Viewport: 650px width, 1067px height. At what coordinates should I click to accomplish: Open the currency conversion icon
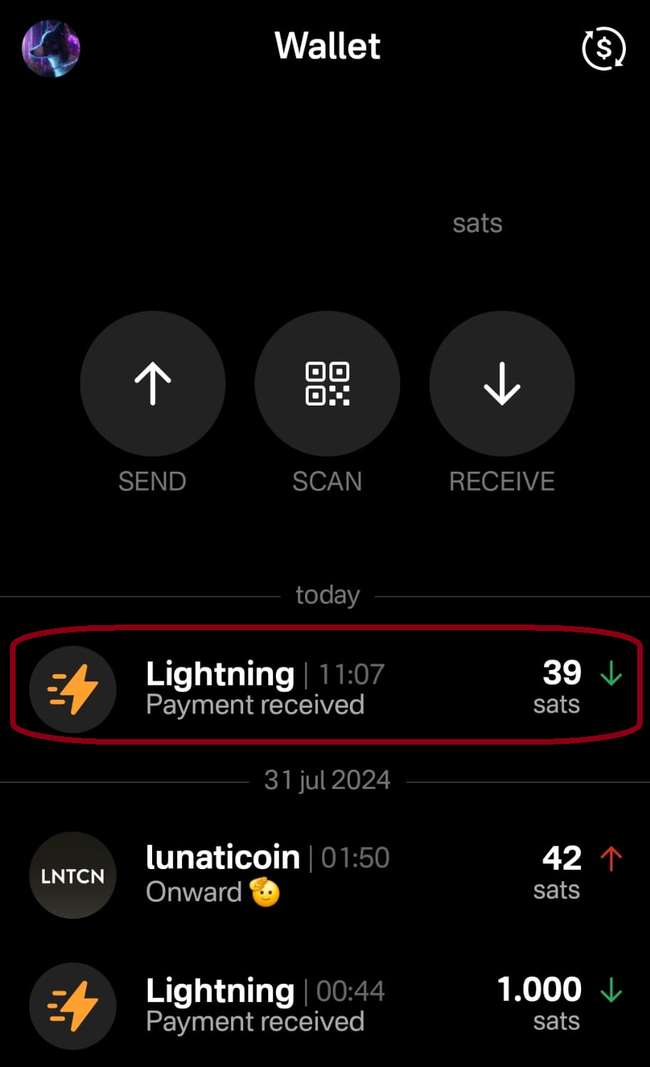[x=603, y=48]
